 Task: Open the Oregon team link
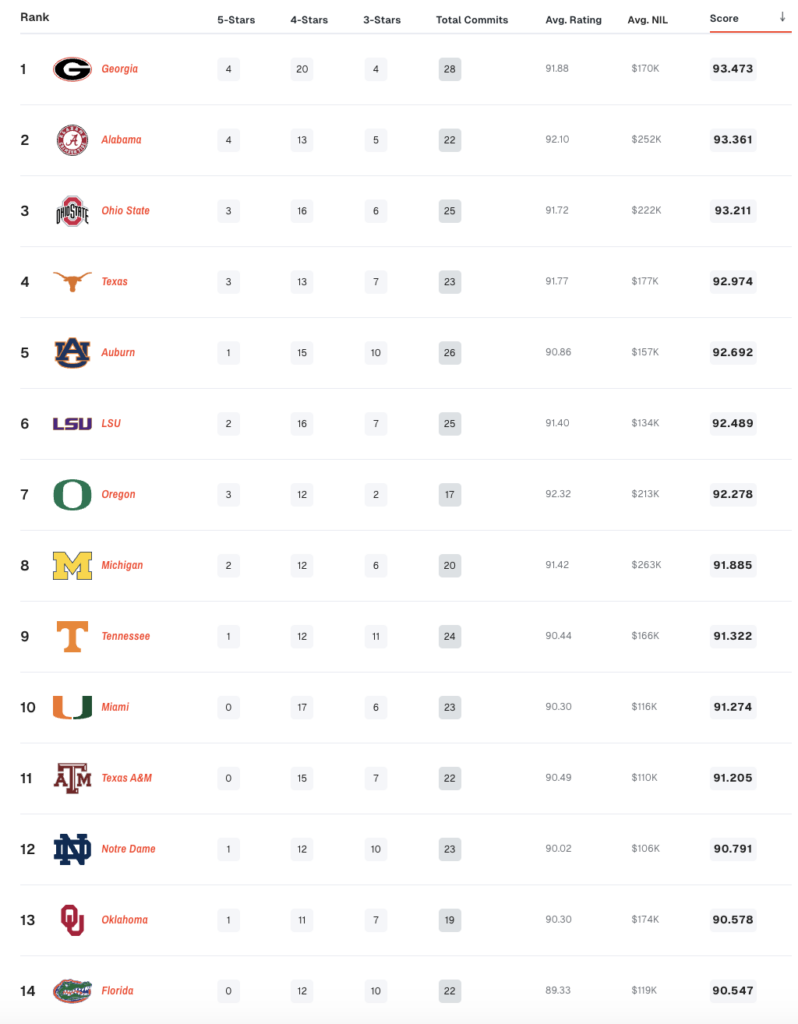click(118, 495)
